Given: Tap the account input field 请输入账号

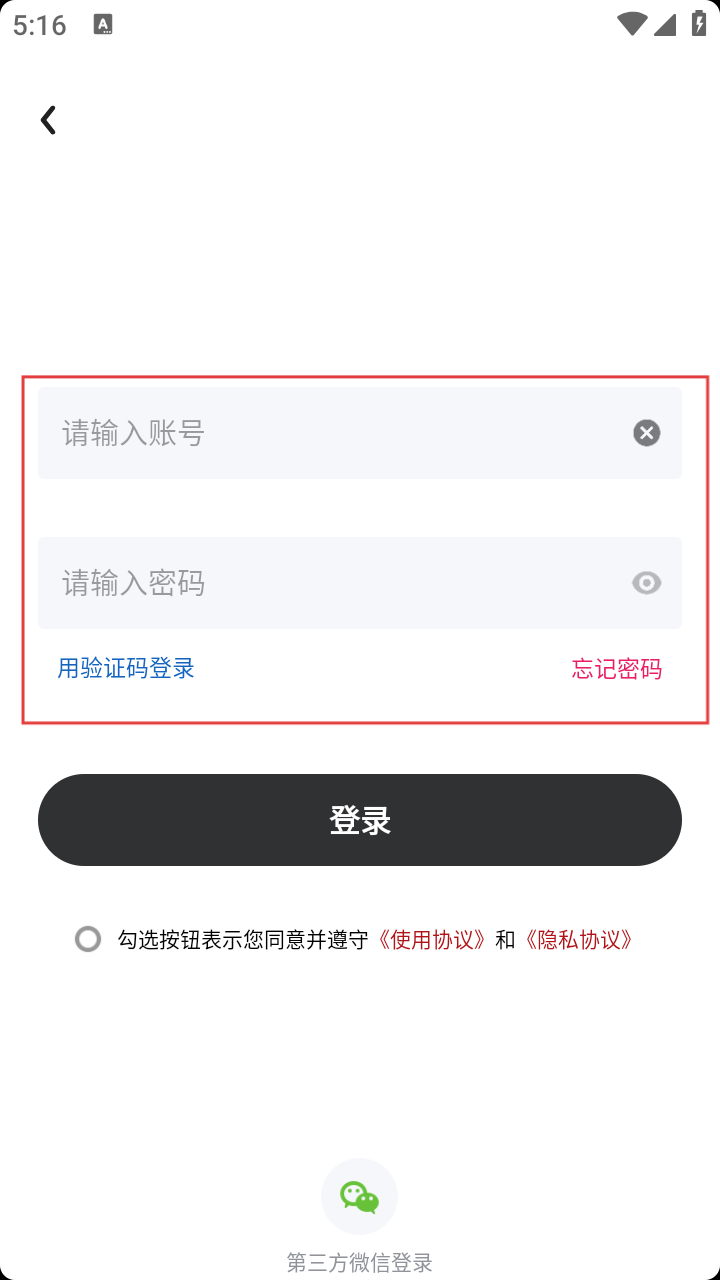Looking at the screenshot, I should click(x=330, y=433).
